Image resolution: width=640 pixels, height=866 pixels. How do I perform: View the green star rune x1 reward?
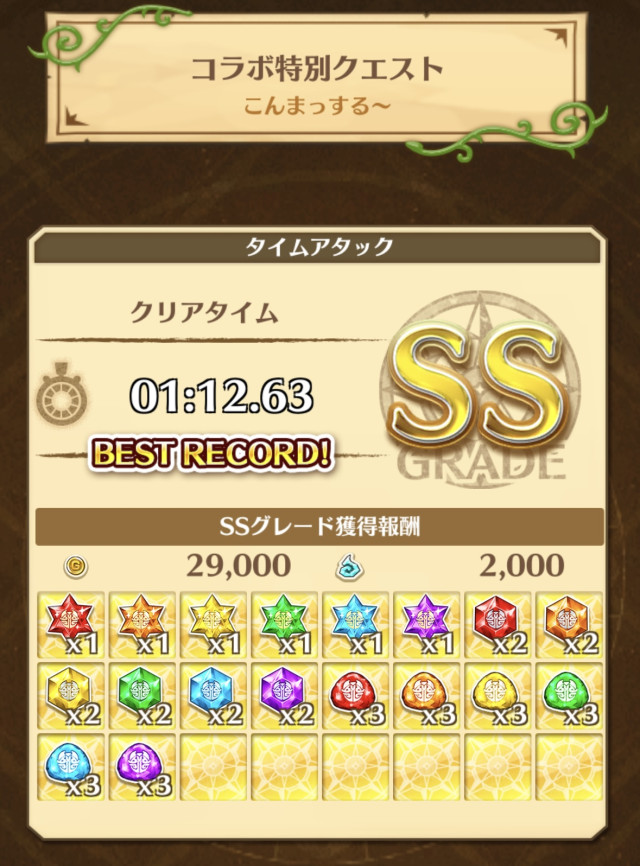tap(284, 624)
